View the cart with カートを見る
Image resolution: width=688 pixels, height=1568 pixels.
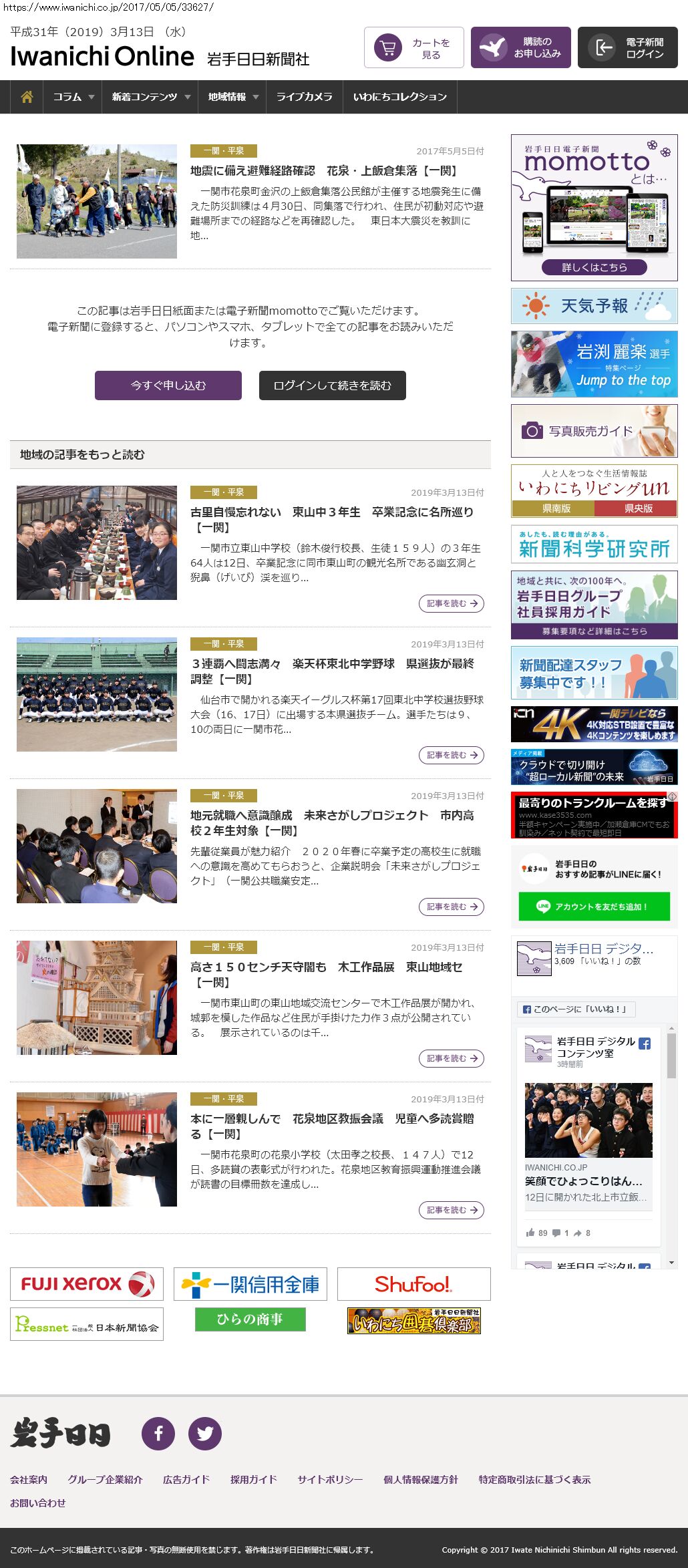pyautogui.click(x=414, y=48)
